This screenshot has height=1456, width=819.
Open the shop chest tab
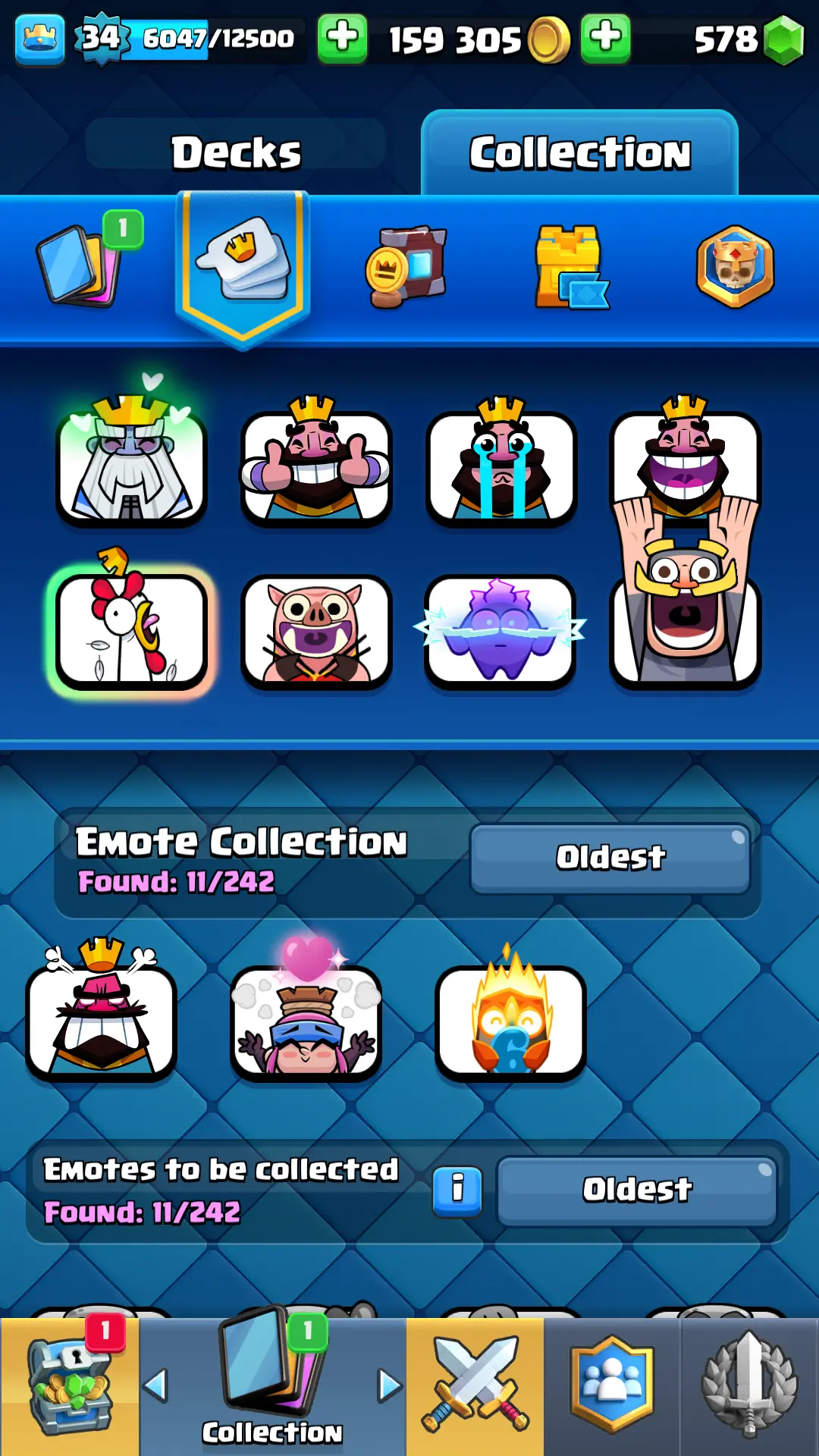click(70, 1386)
